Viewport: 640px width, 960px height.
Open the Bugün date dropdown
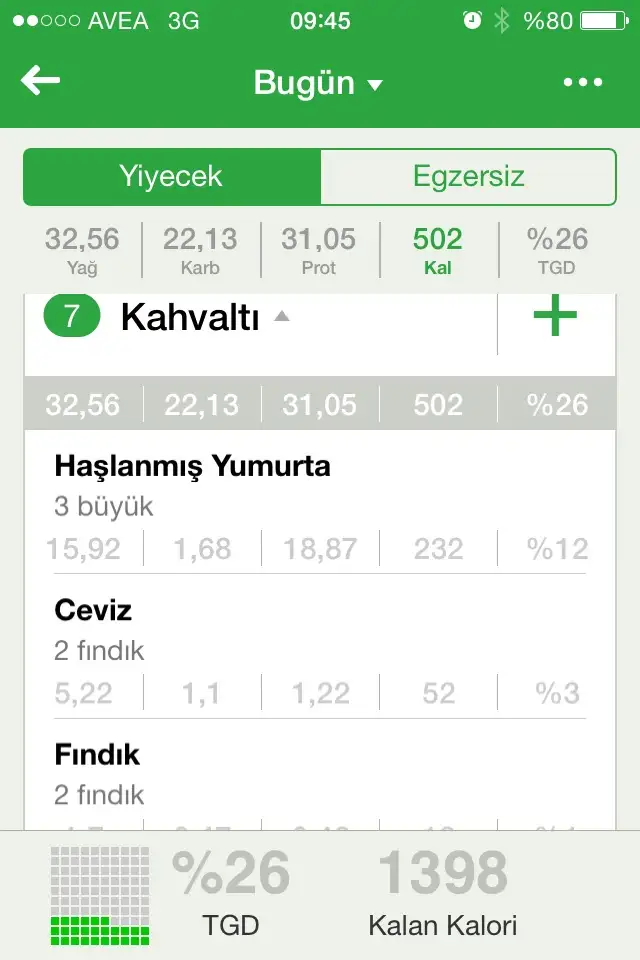[318, 82]
